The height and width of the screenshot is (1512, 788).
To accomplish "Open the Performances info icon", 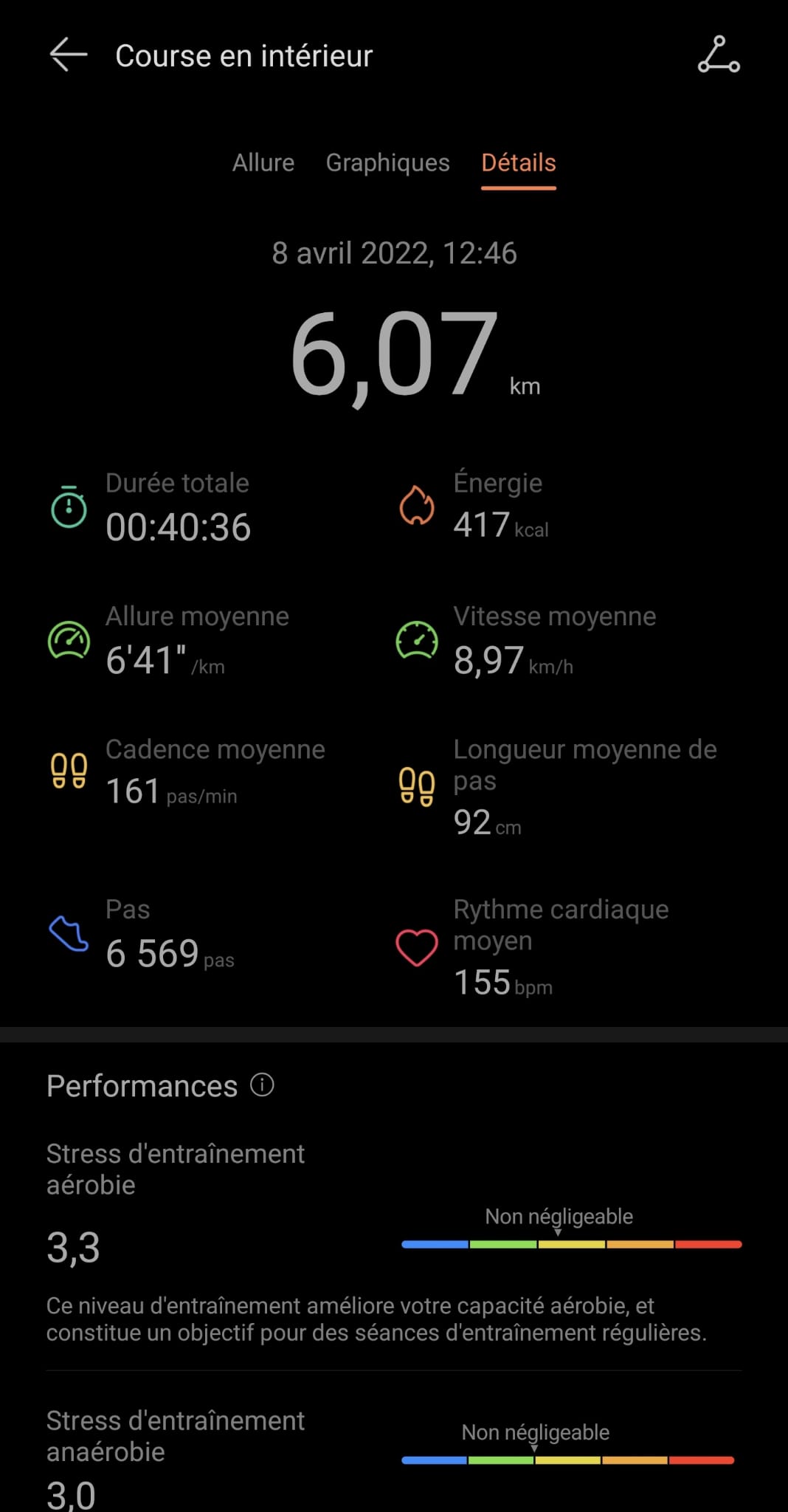I will click(x=262, y=1085).
